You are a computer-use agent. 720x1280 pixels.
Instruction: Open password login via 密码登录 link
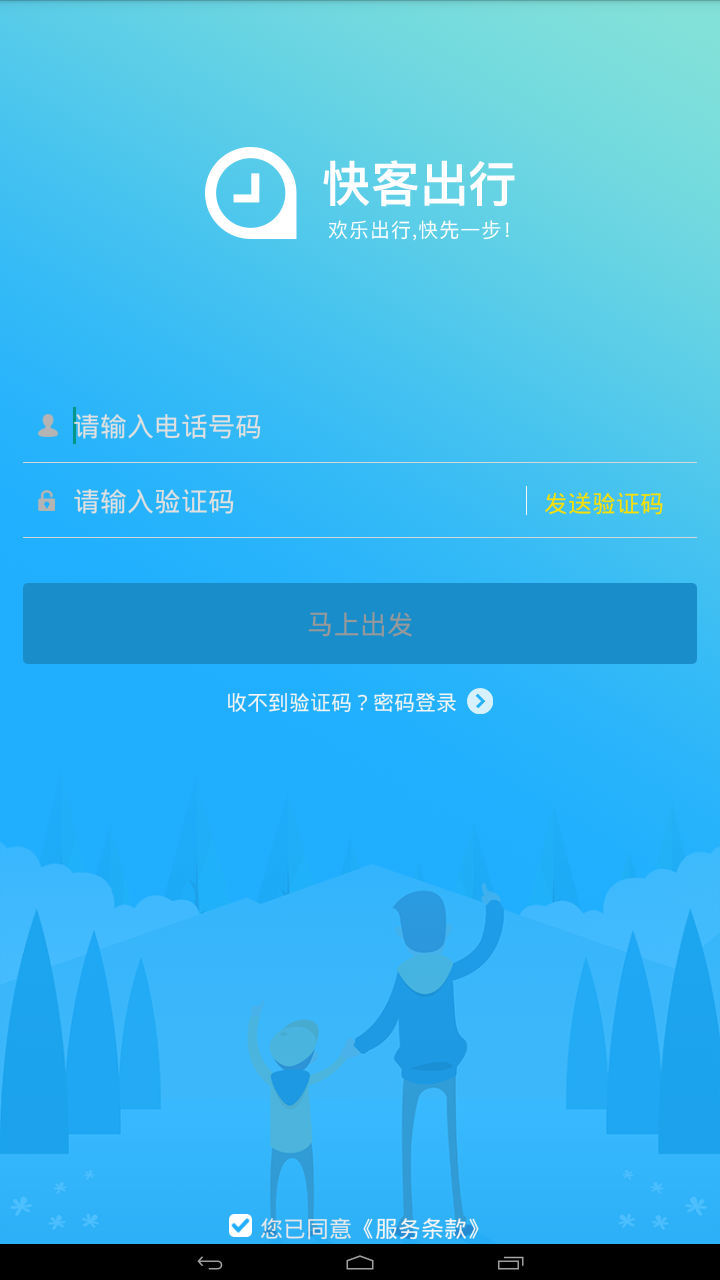click(x=414, y=703)
